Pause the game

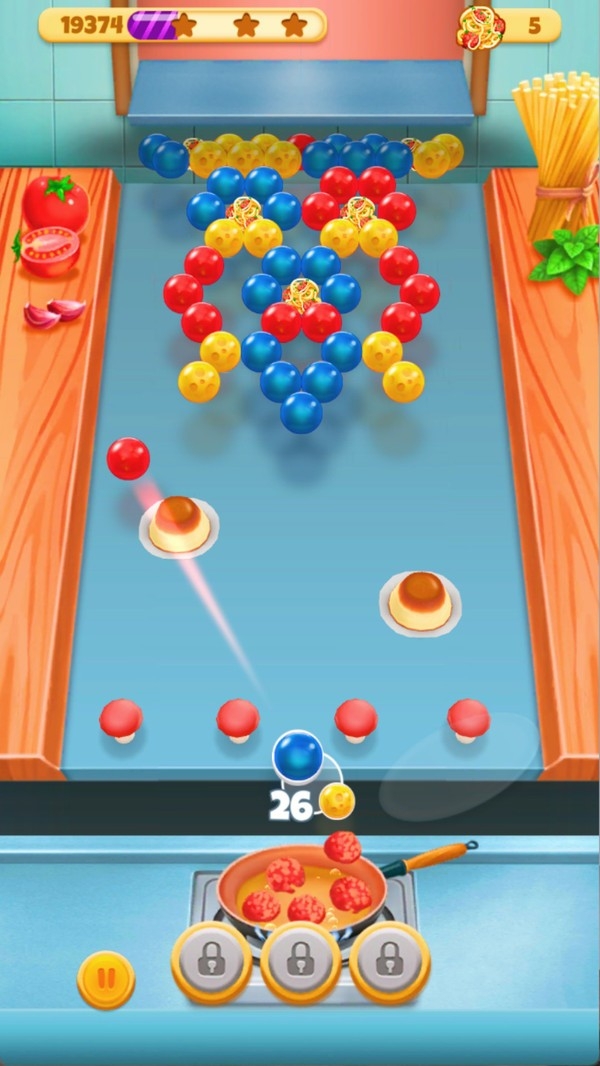106,979
